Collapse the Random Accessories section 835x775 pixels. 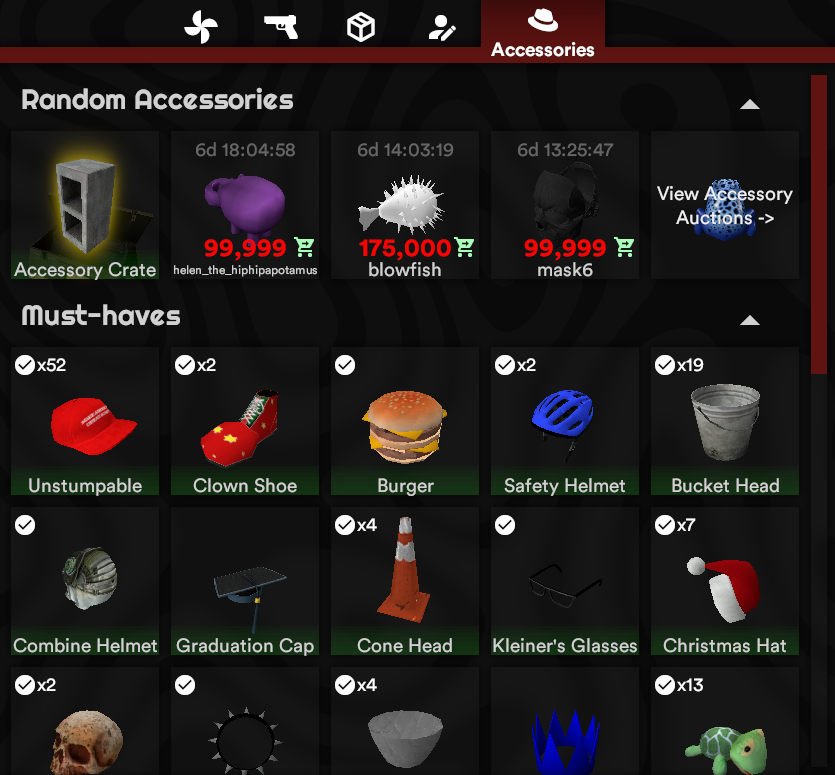749,104
